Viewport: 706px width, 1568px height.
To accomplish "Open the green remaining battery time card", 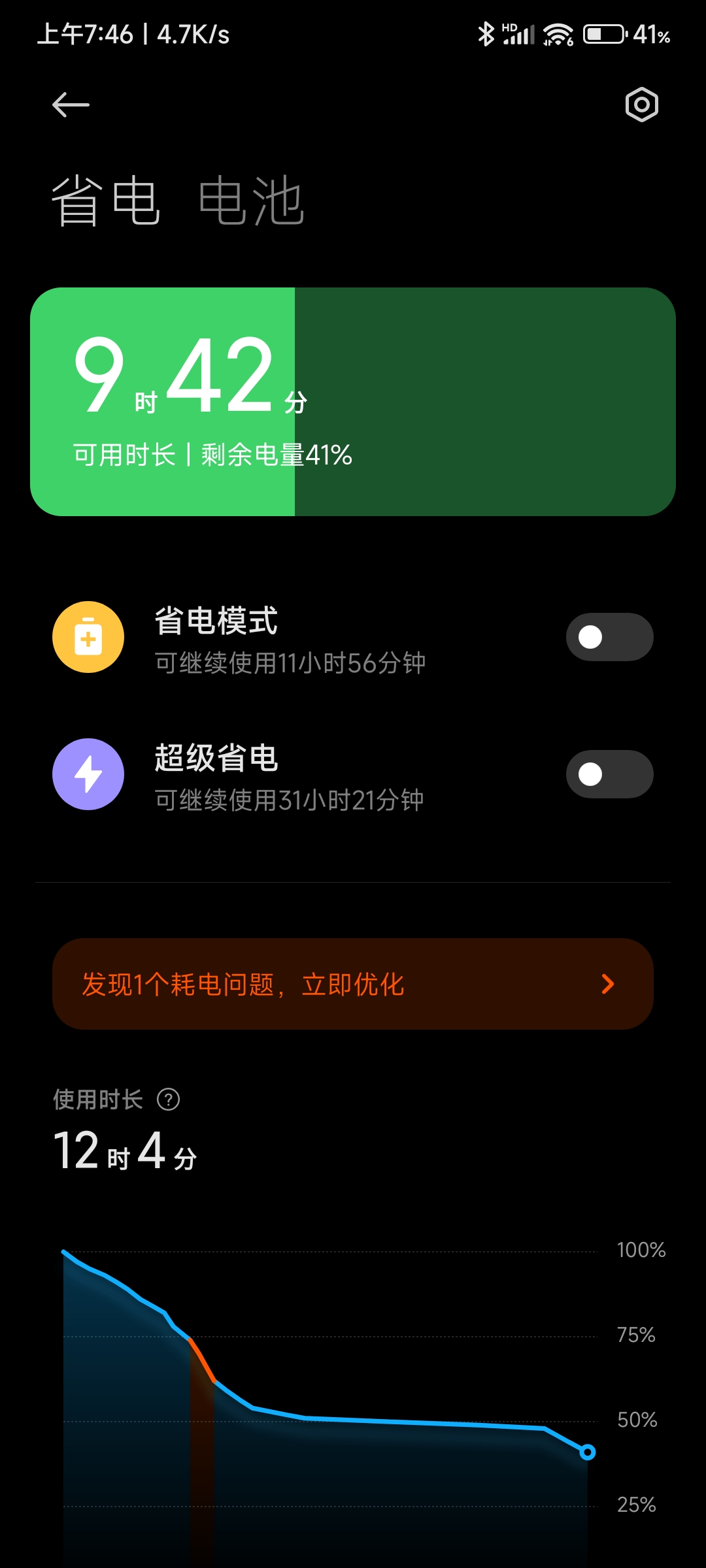I will point(353,402).
